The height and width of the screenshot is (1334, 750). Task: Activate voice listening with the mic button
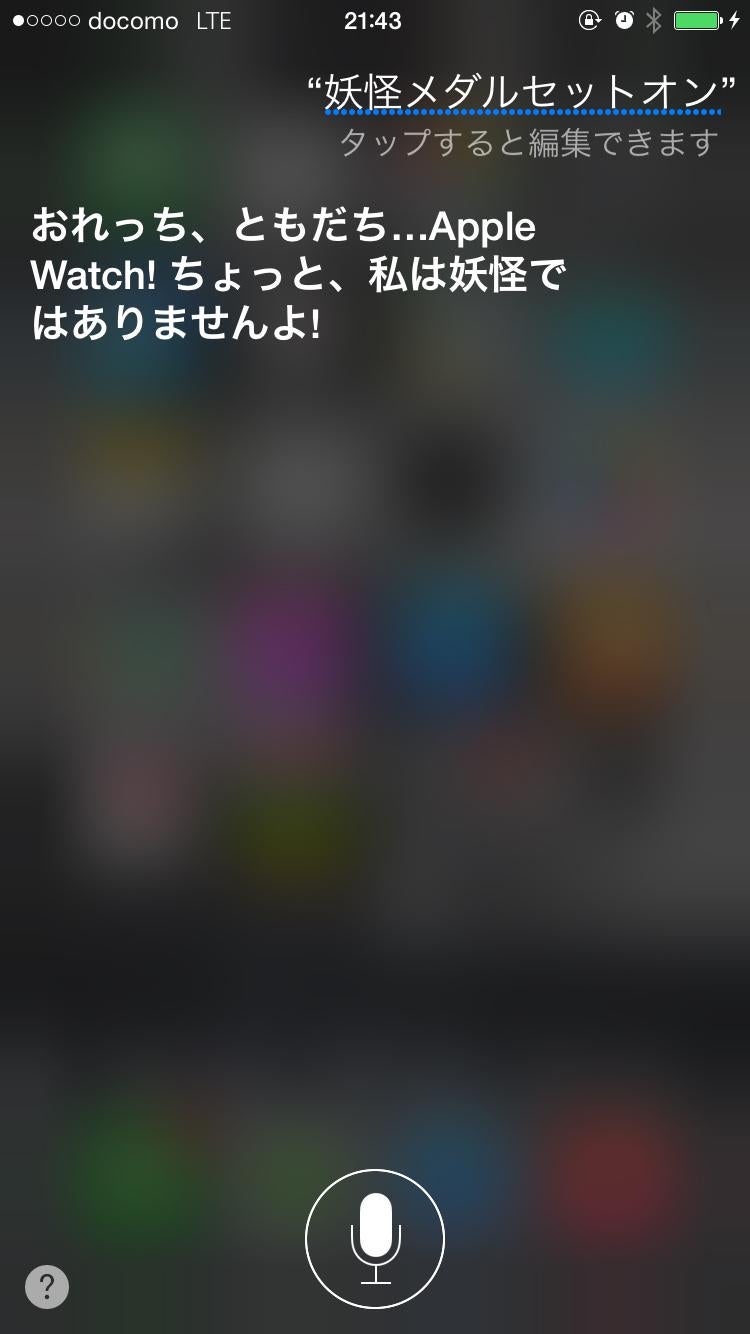(374, 1237)
